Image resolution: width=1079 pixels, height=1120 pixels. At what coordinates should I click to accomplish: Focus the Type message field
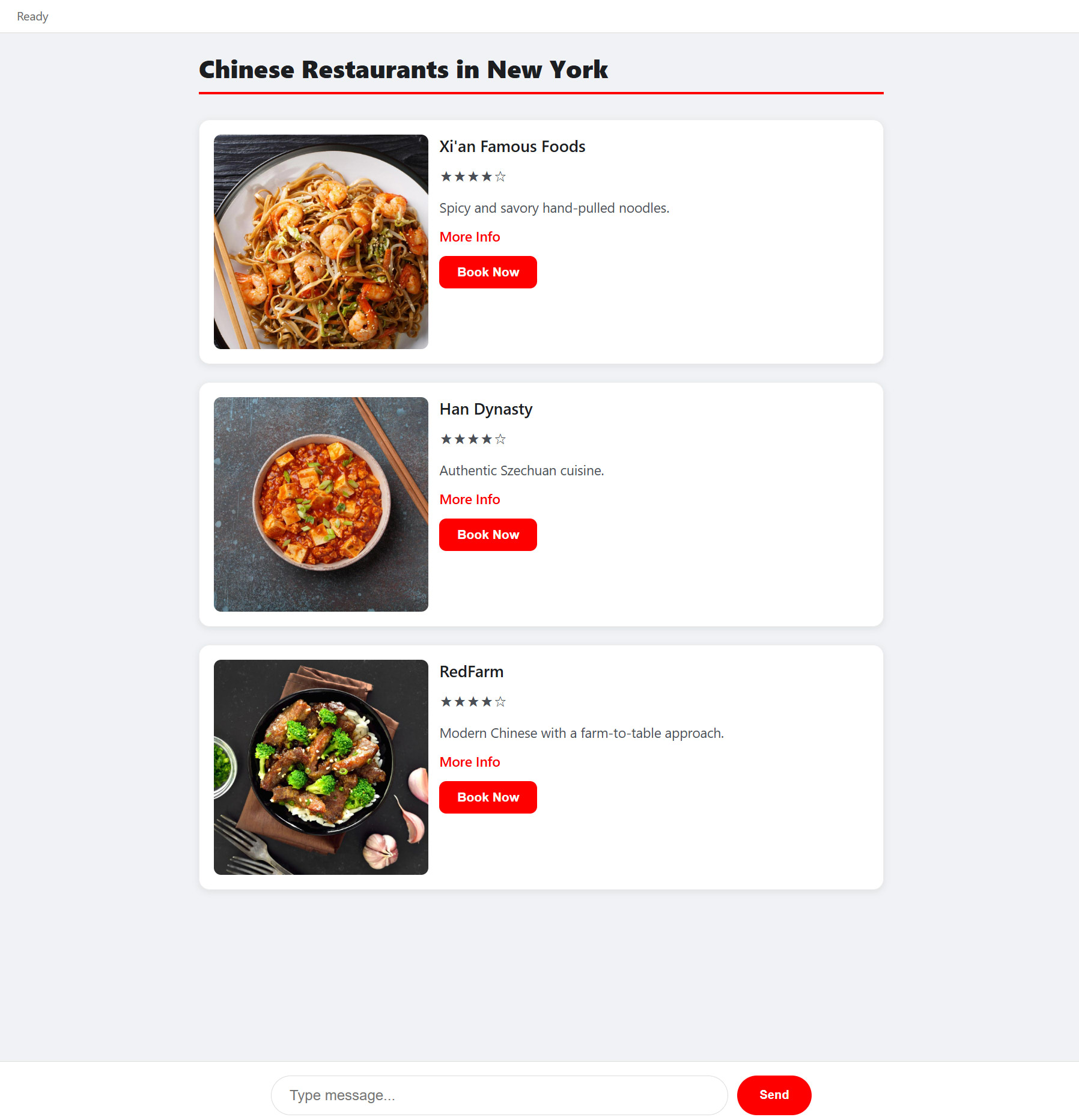pos(499,1095)
